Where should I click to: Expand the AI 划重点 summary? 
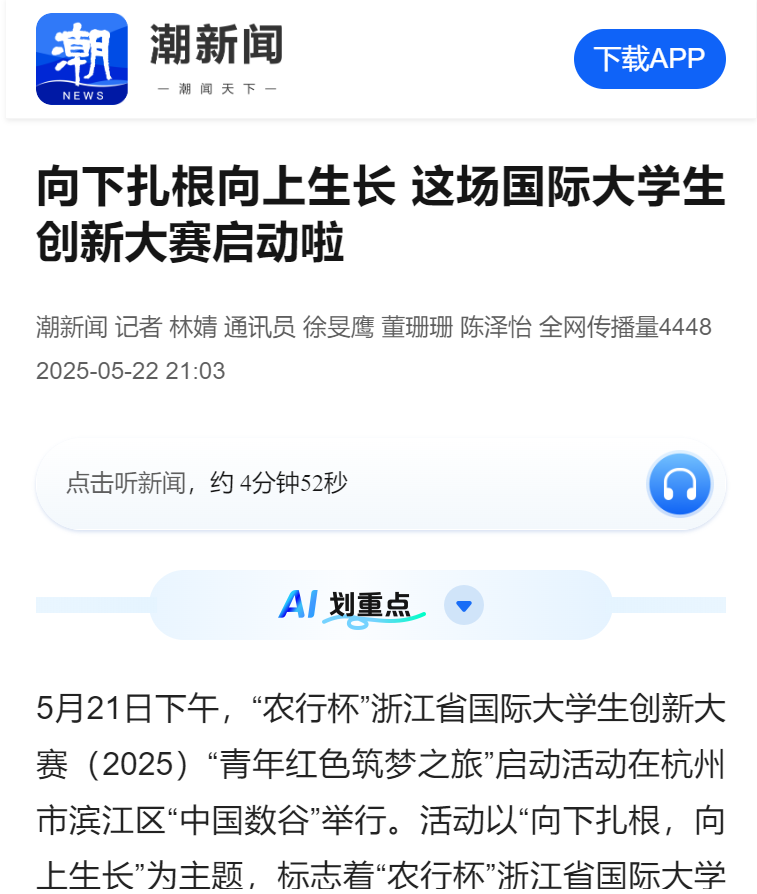(x=463, y=605)
